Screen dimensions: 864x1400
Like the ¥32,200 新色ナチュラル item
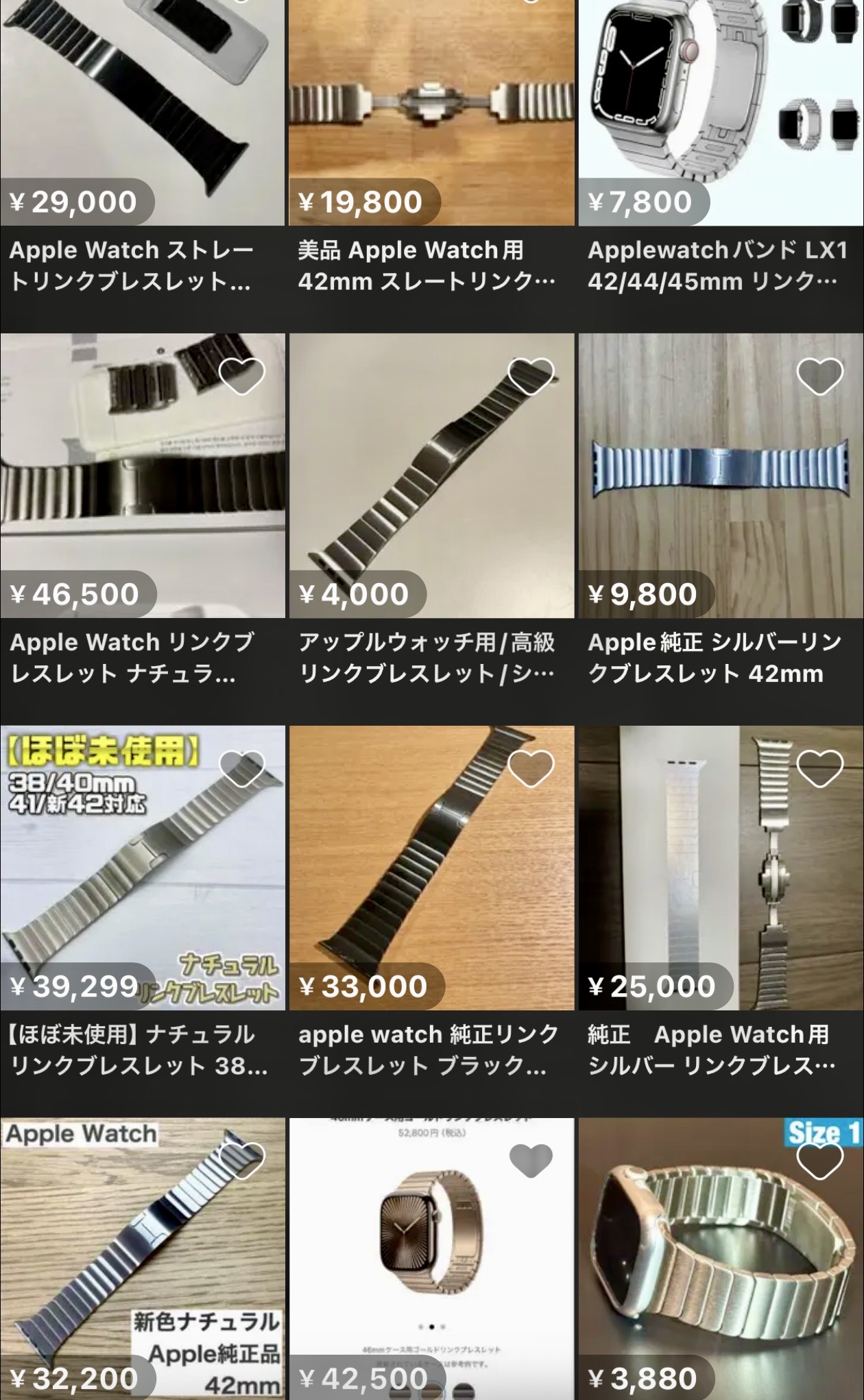pyautogui.click(x=241, y=1161)
